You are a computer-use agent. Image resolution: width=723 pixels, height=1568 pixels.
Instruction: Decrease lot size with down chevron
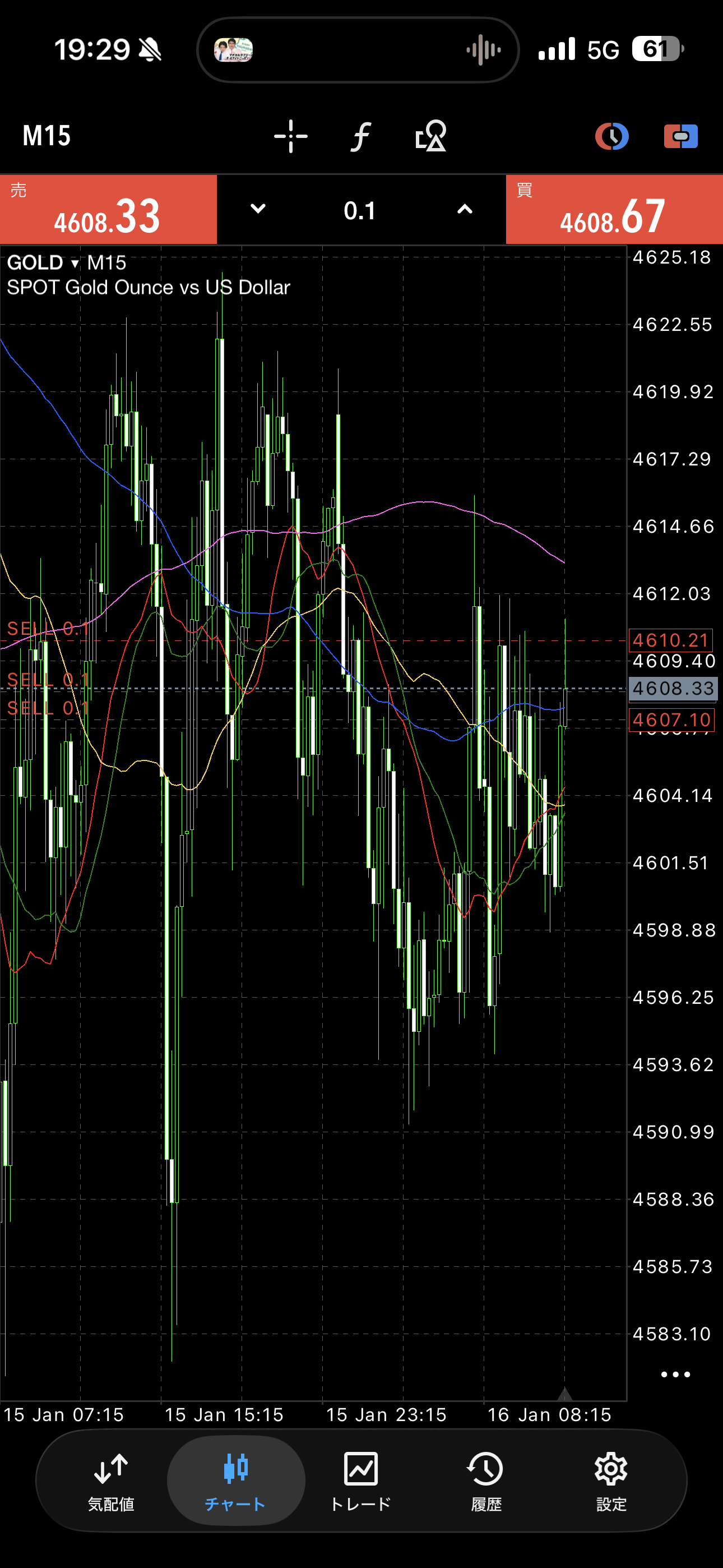pos(258,209)
